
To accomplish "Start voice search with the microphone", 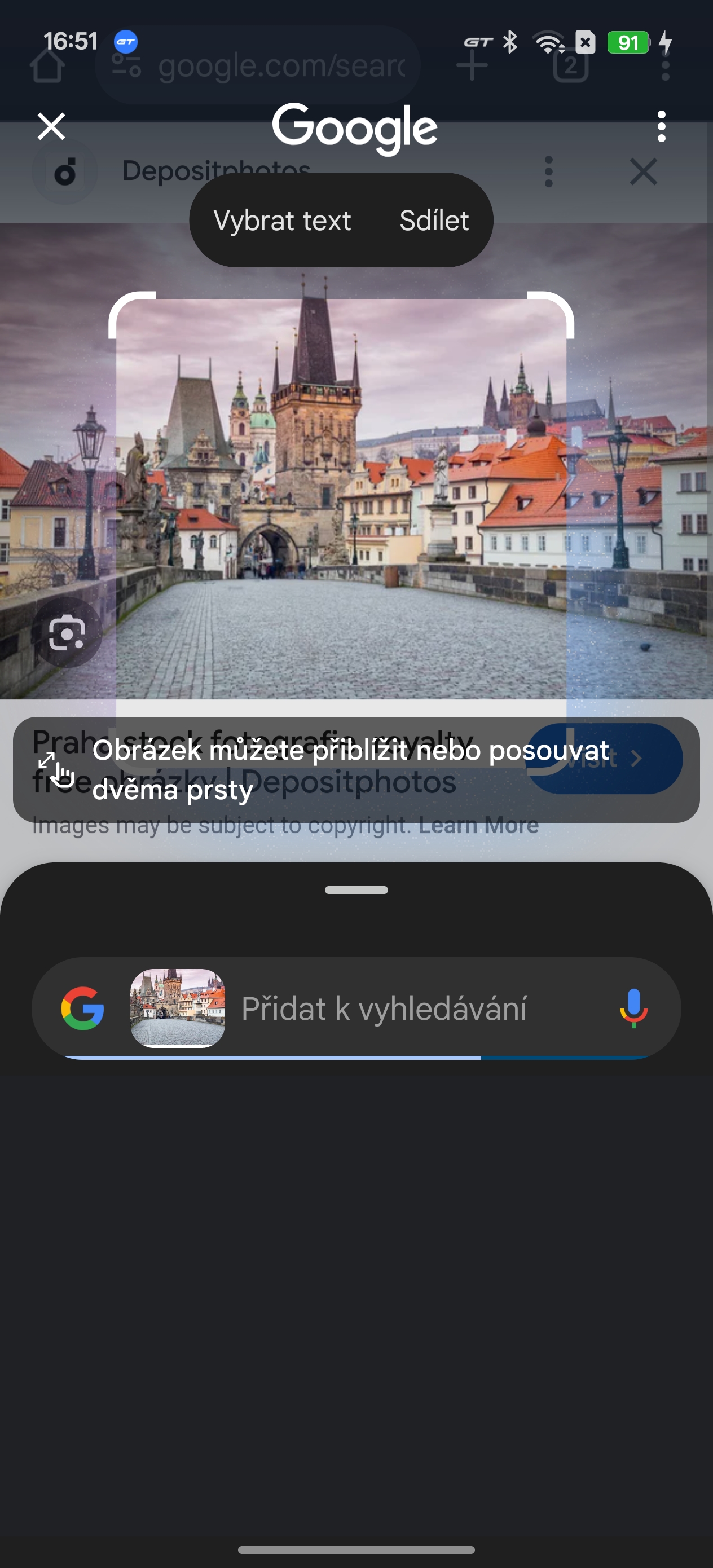I will (633, 1008).
